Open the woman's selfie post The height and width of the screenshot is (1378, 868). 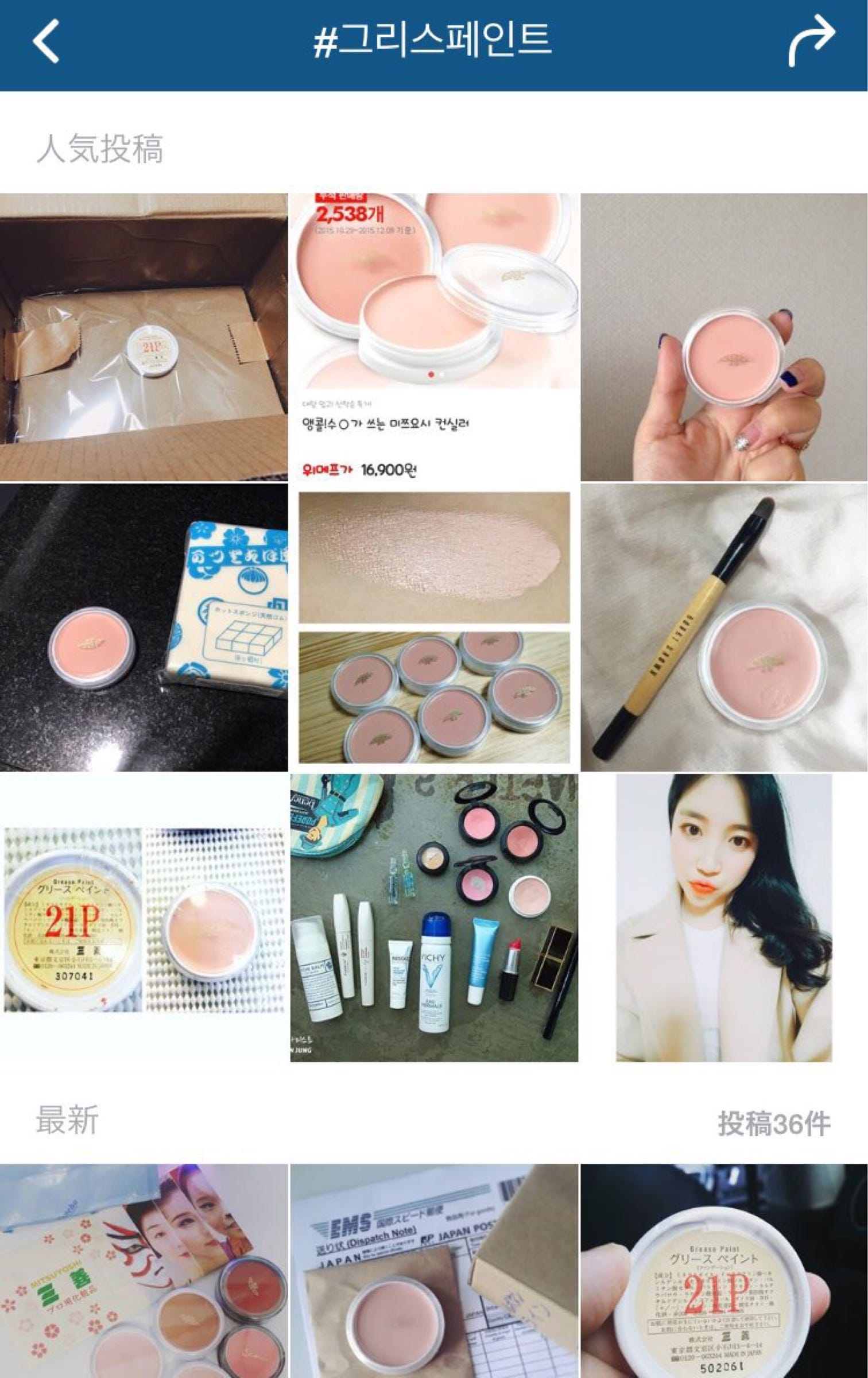click(x=723, y=919)
